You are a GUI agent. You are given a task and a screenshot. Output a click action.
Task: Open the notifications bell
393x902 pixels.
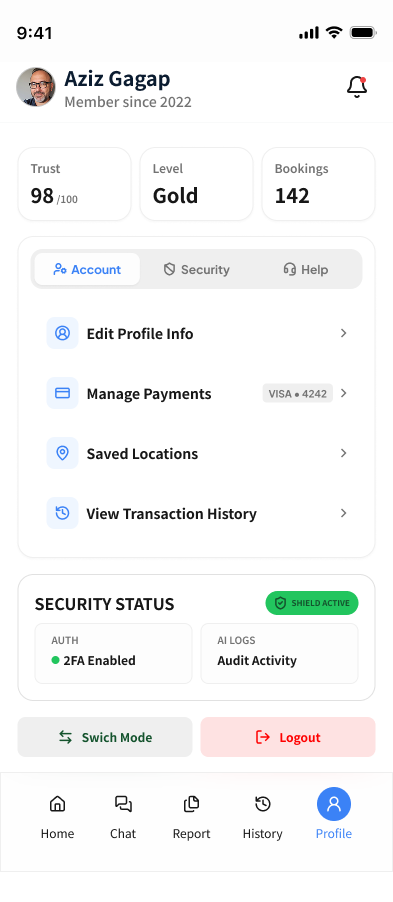[357, 87]
